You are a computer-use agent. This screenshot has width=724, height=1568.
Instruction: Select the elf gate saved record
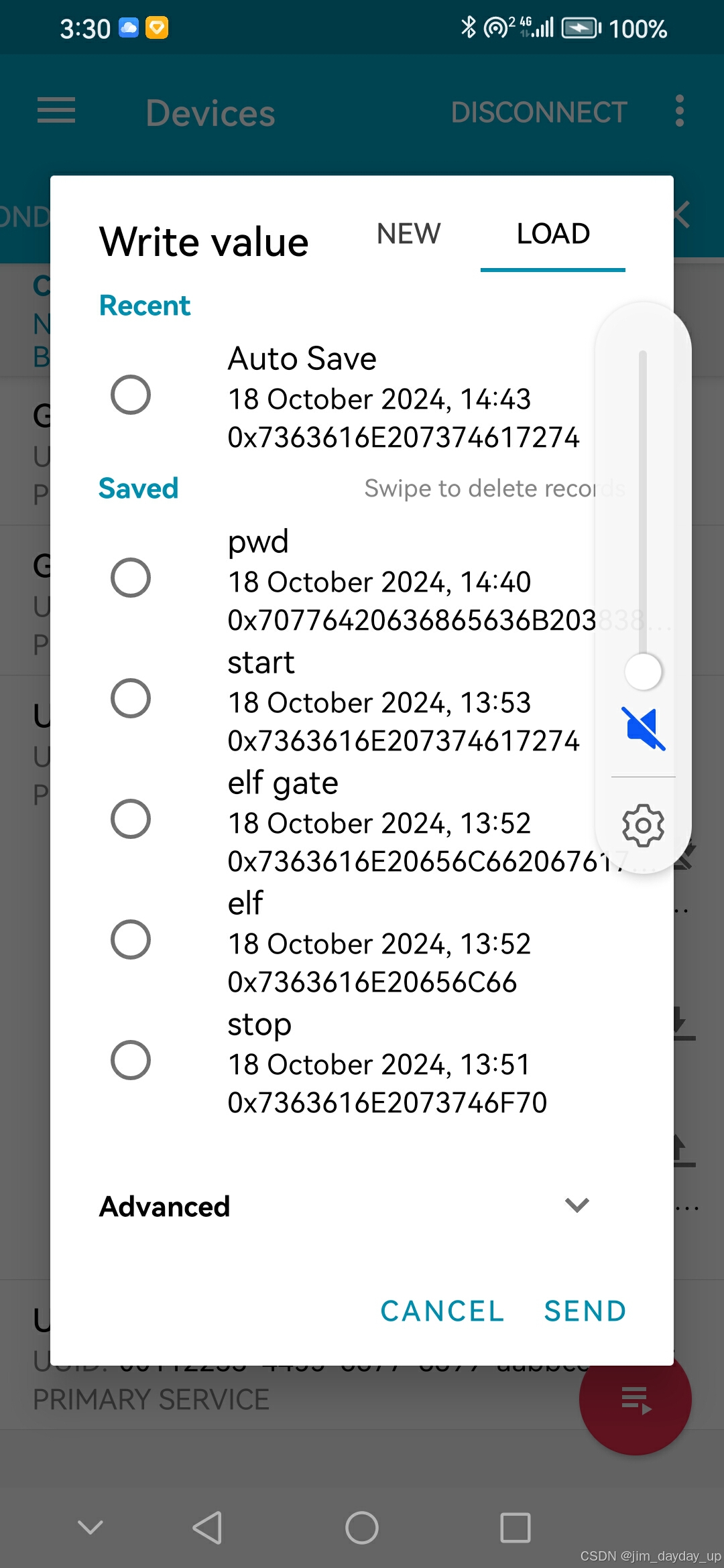pos(131,819)
